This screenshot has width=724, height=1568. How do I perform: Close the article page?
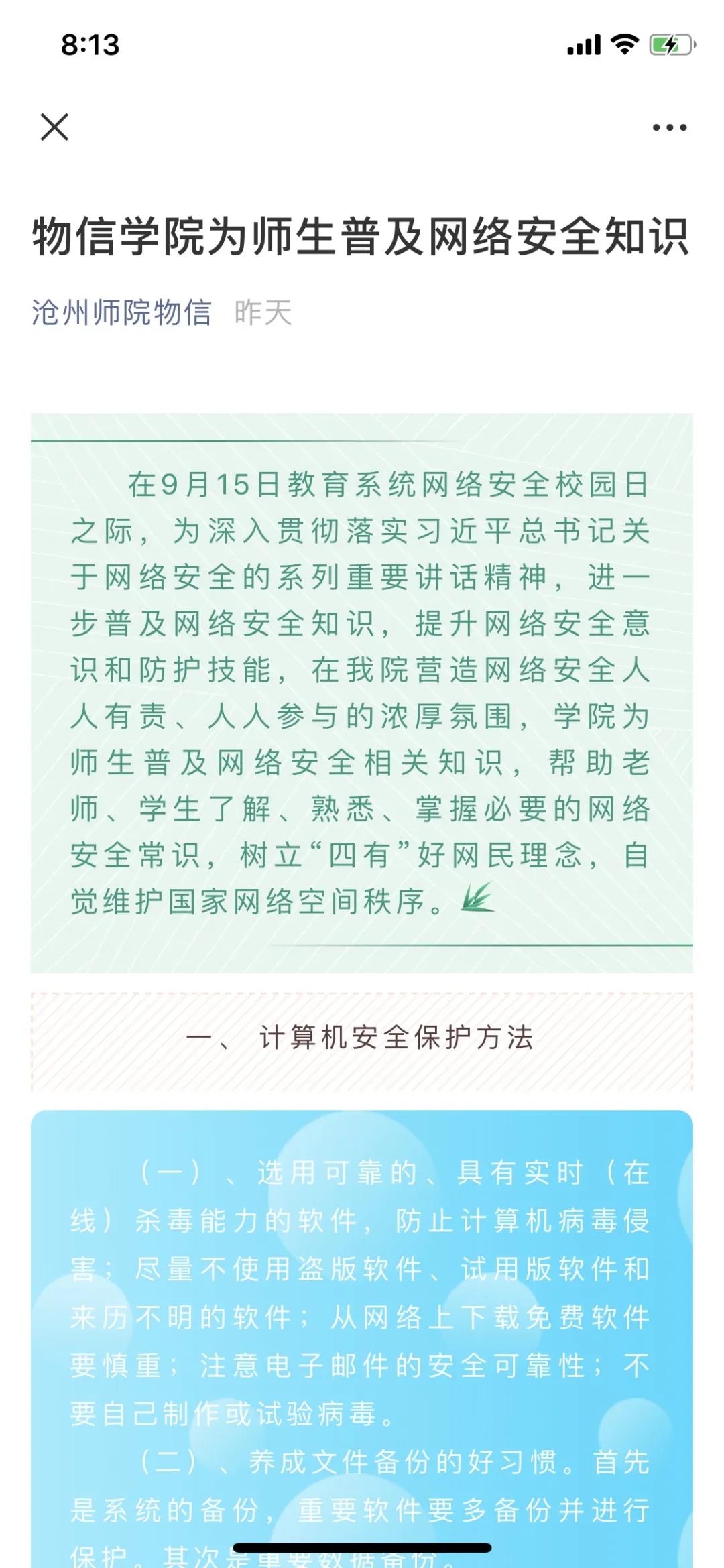[x=54, y=127]
